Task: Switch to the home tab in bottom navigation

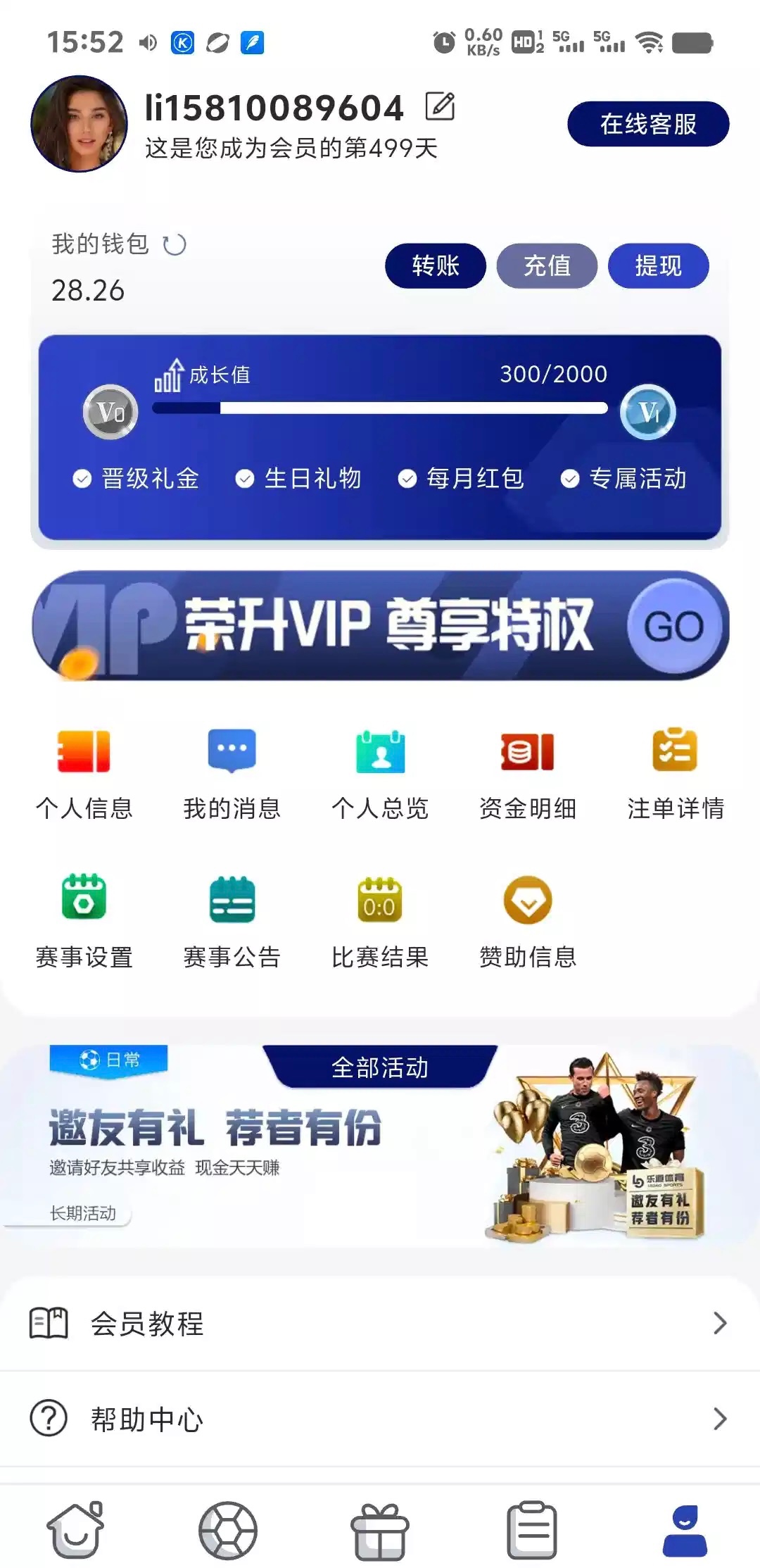Action: tap(76, 1530)
